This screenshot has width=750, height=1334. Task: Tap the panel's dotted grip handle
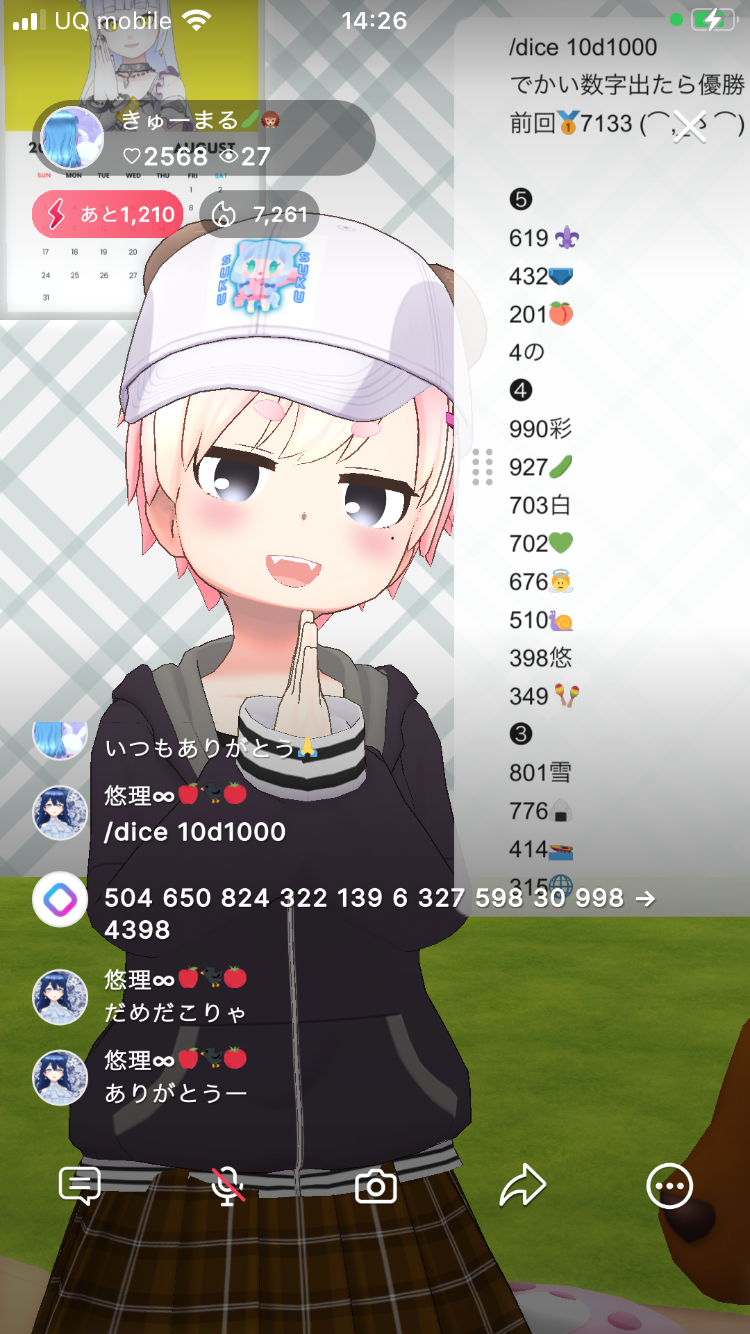click(x=482, y=467)
